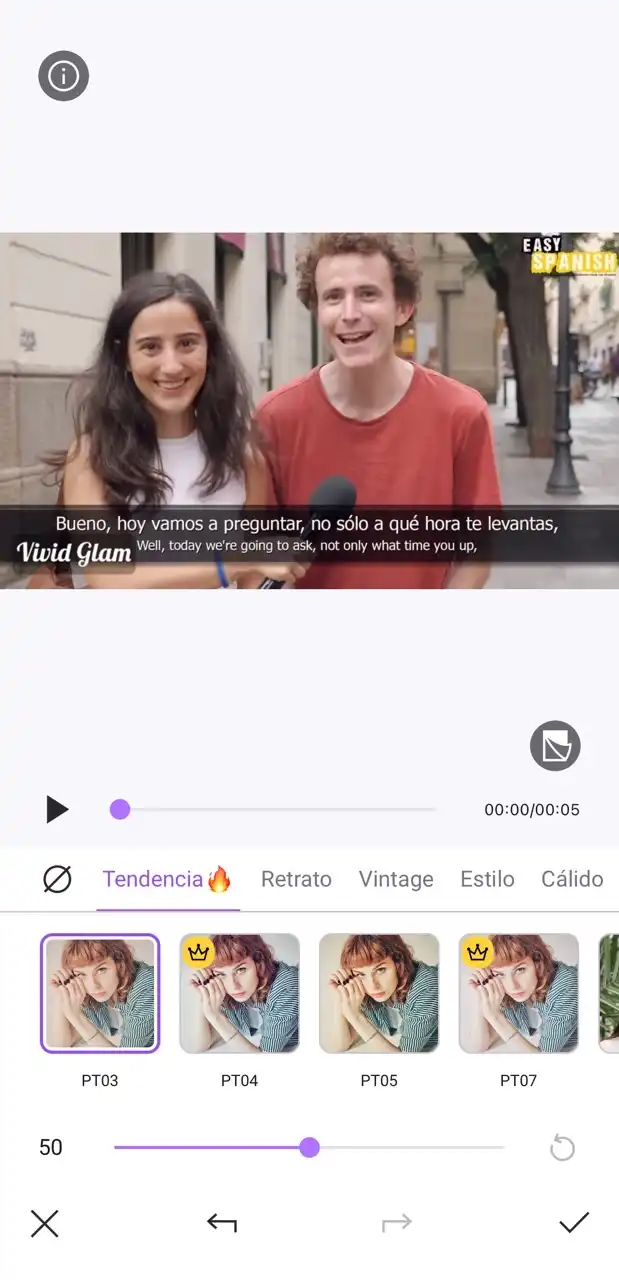Remove filter with the no-filter icon

(57, 879)
